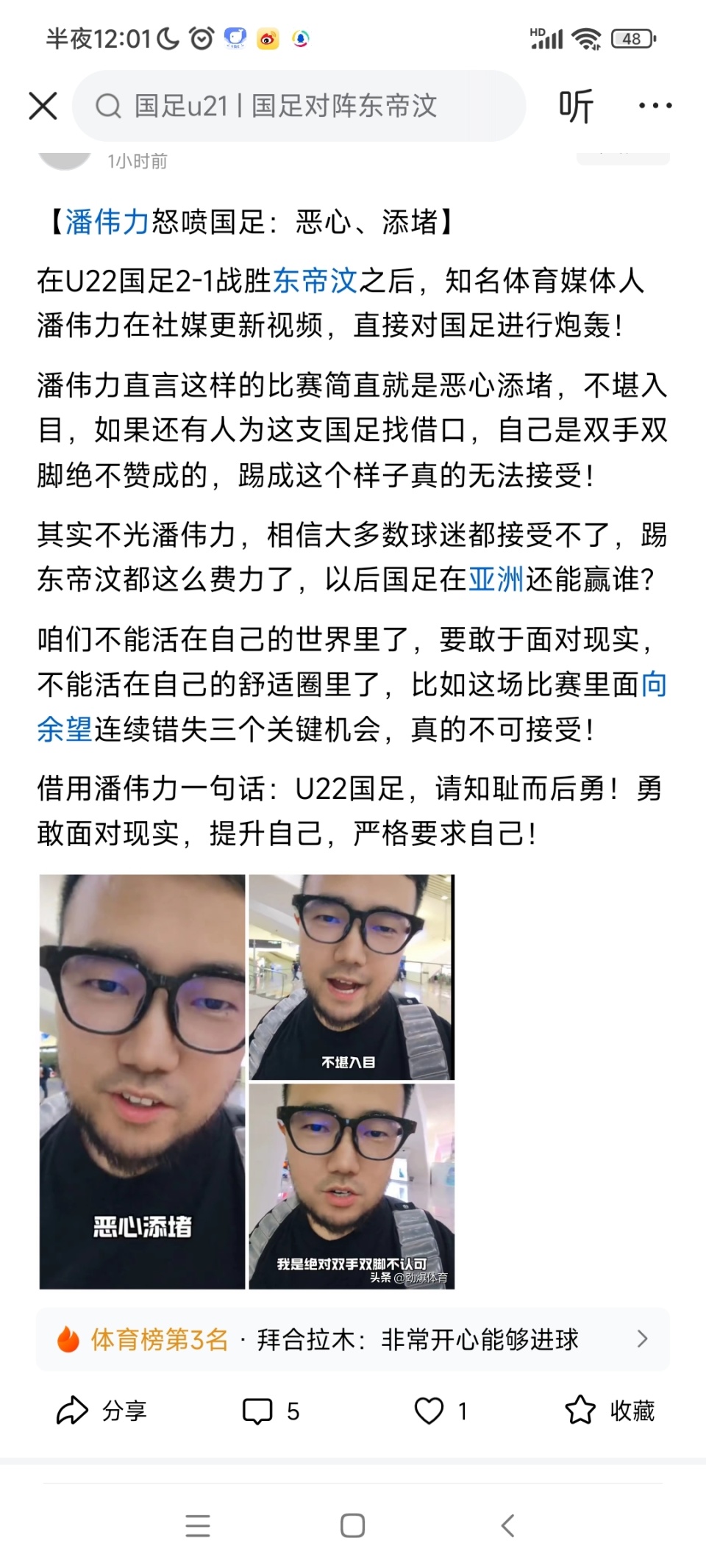View the 不堪入目 photo

pos(352,976)
